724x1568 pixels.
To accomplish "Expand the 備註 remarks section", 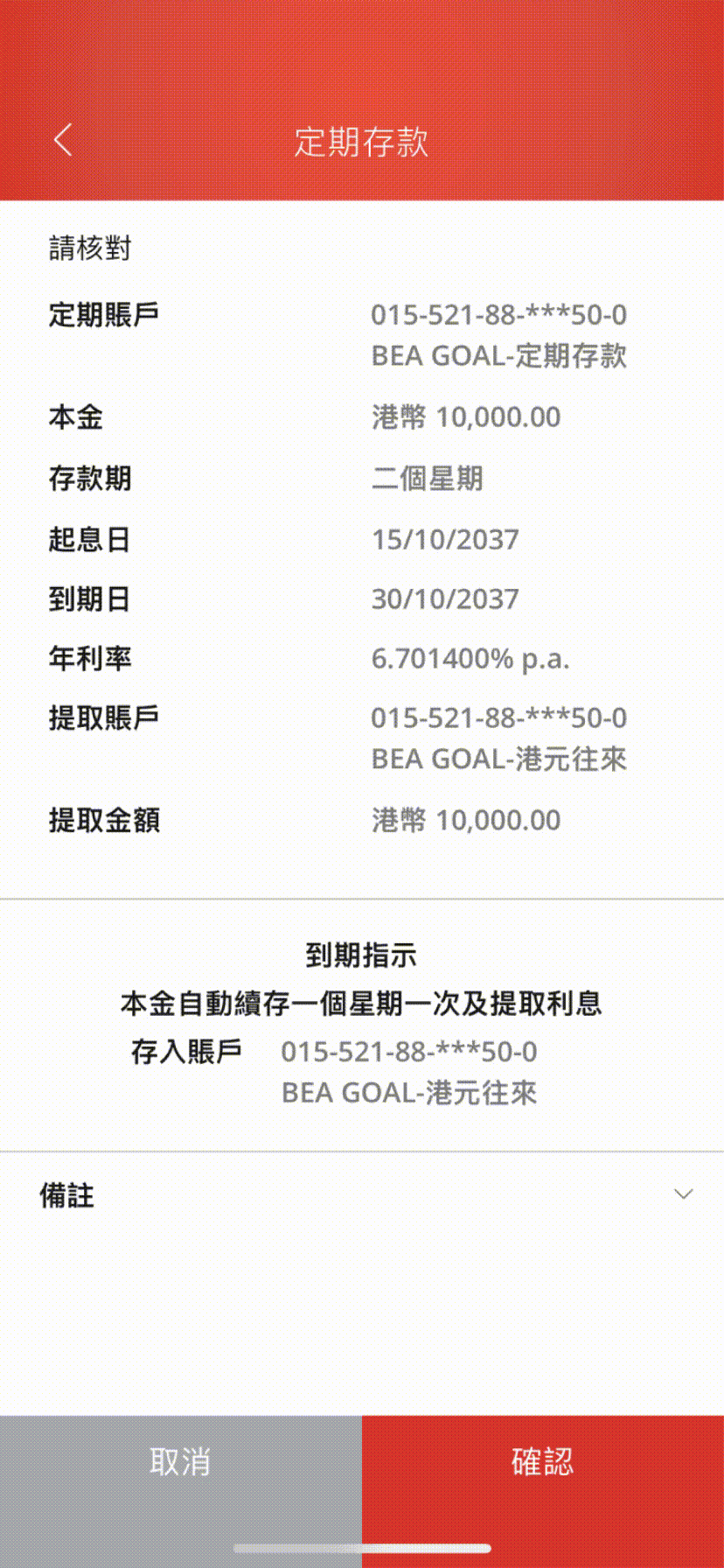I will coord(362,1195).
